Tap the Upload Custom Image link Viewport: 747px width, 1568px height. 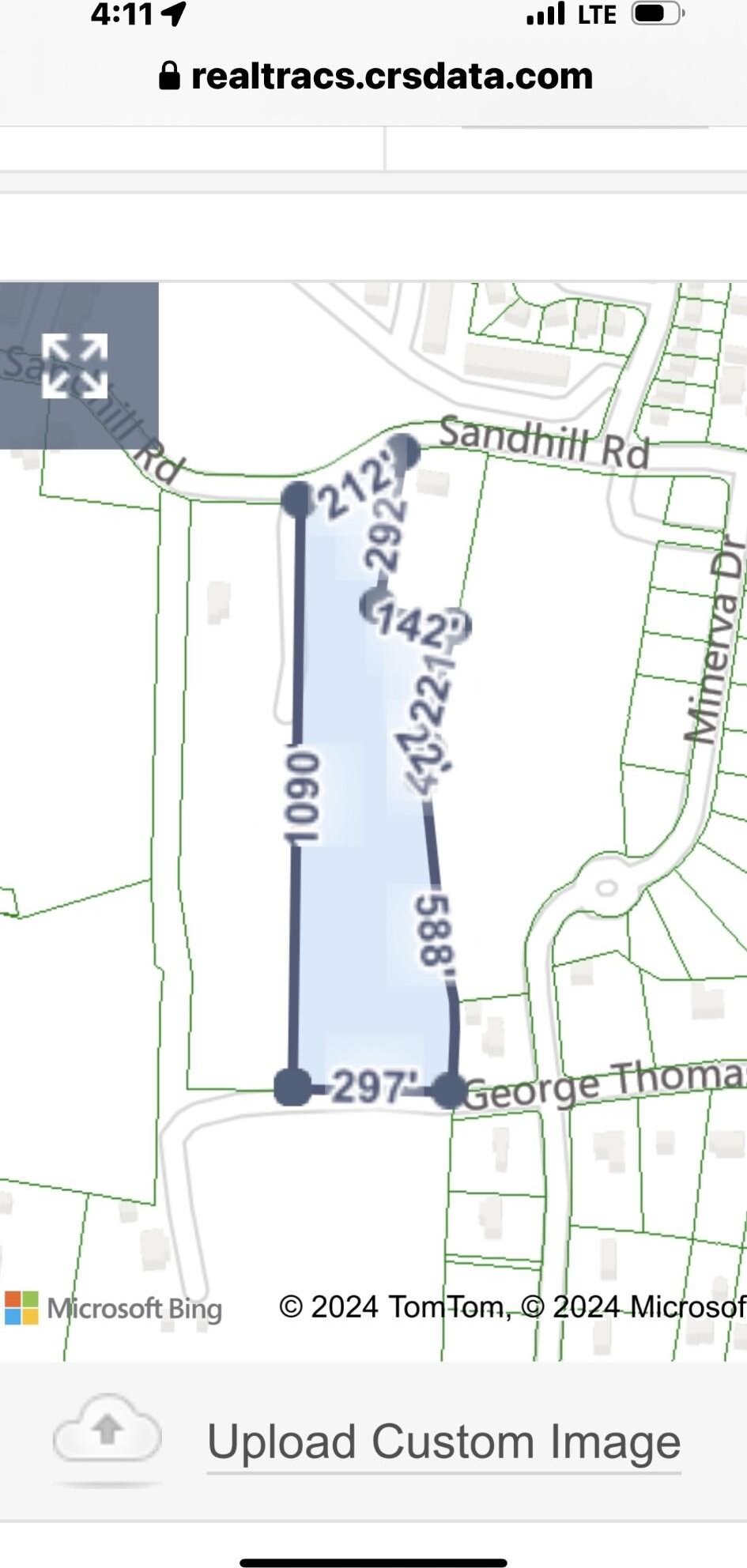(x=443, y=1441)
